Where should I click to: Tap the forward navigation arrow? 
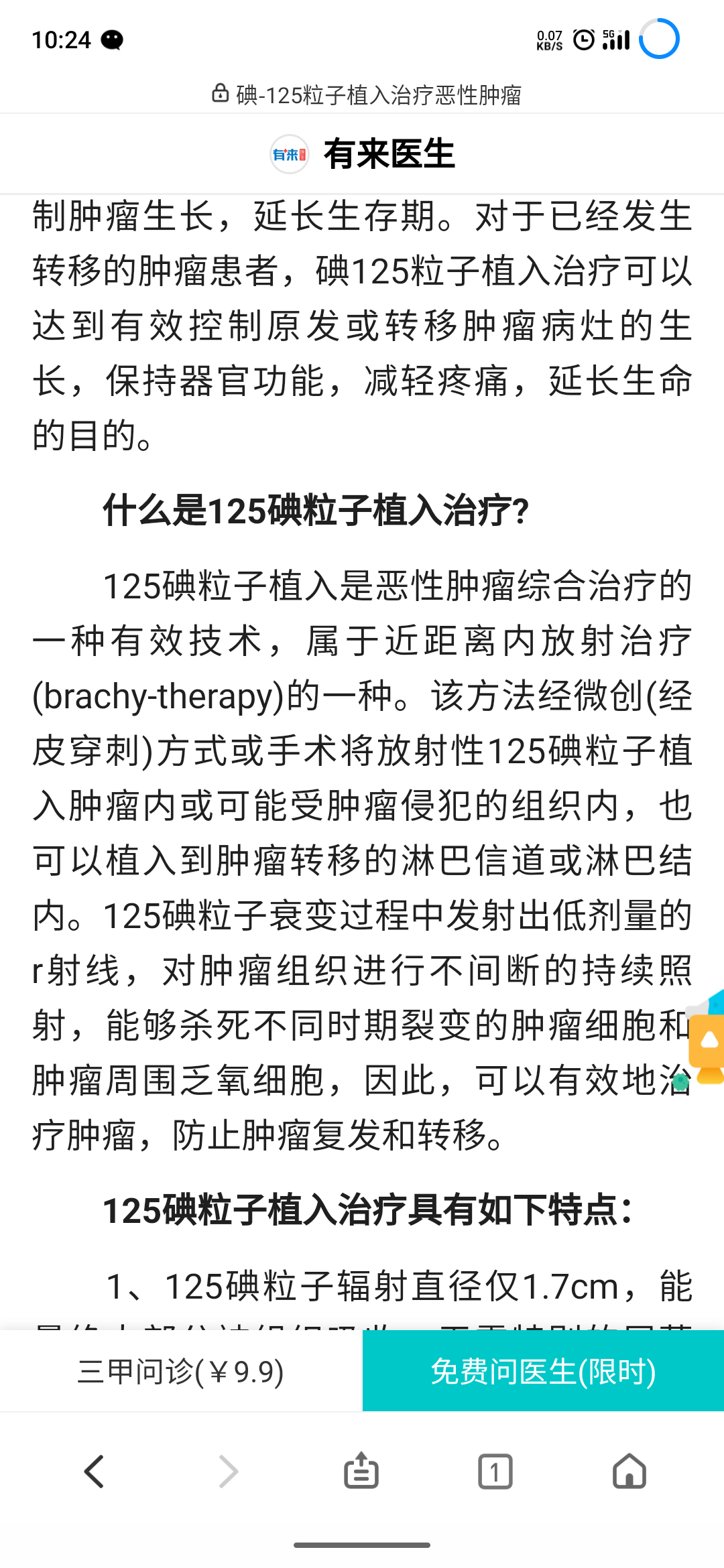click(x=228, y=1470)
